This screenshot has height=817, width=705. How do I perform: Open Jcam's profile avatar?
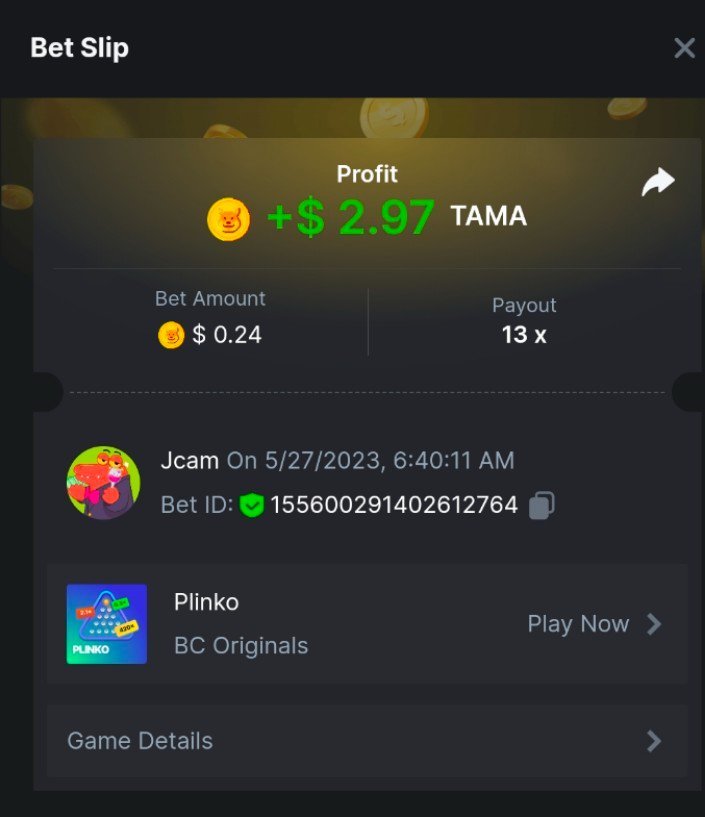(103, 483)
